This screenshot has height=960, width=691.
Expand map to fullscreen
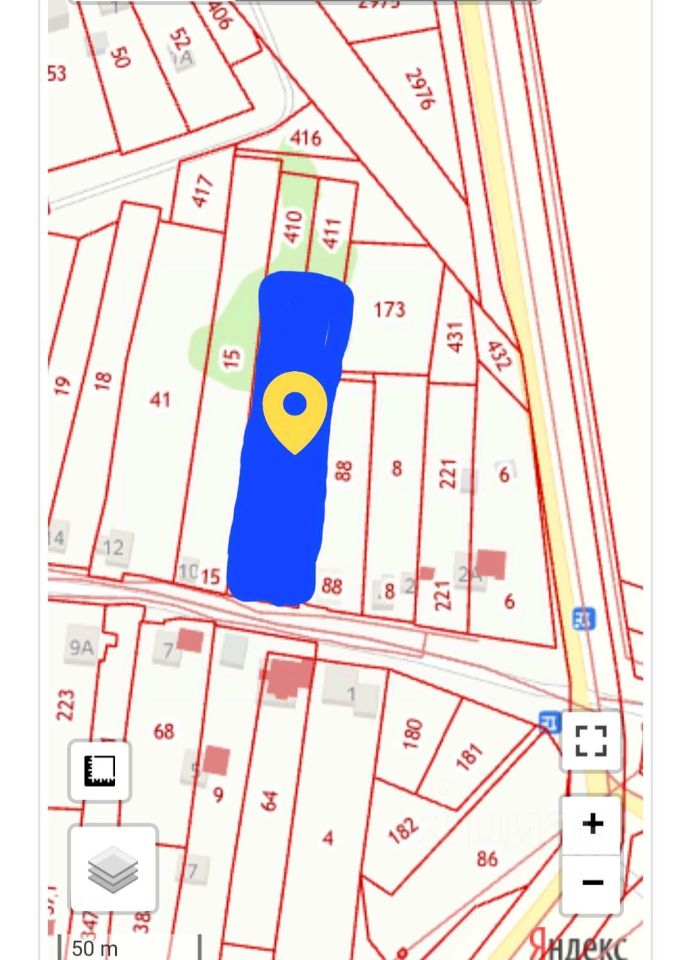pyautogui.click(x=591, y=741)
